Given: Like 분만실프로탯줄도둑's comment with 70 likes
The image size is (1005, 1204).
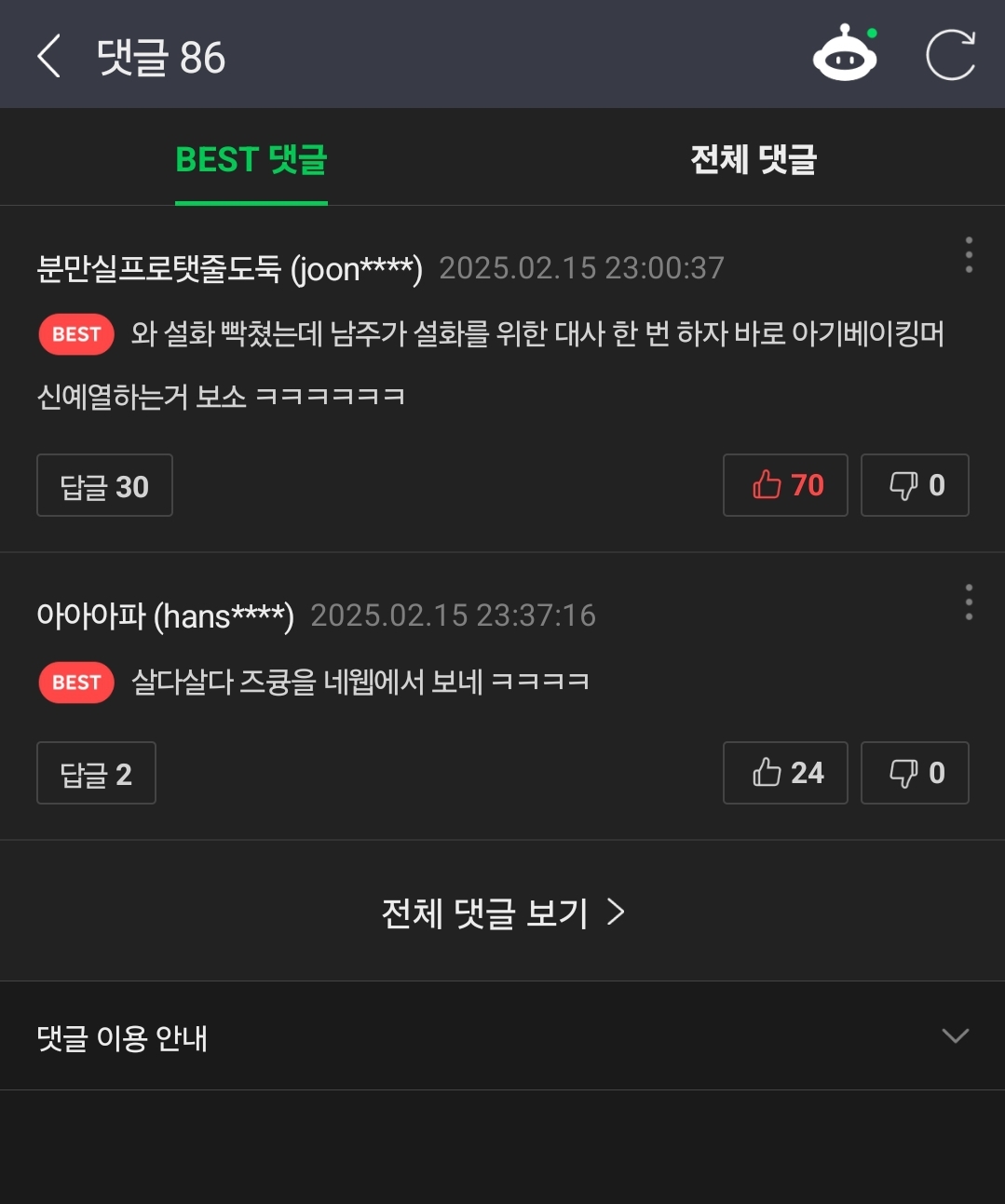Looking at the screenshot, I should [x=785, y=485].
